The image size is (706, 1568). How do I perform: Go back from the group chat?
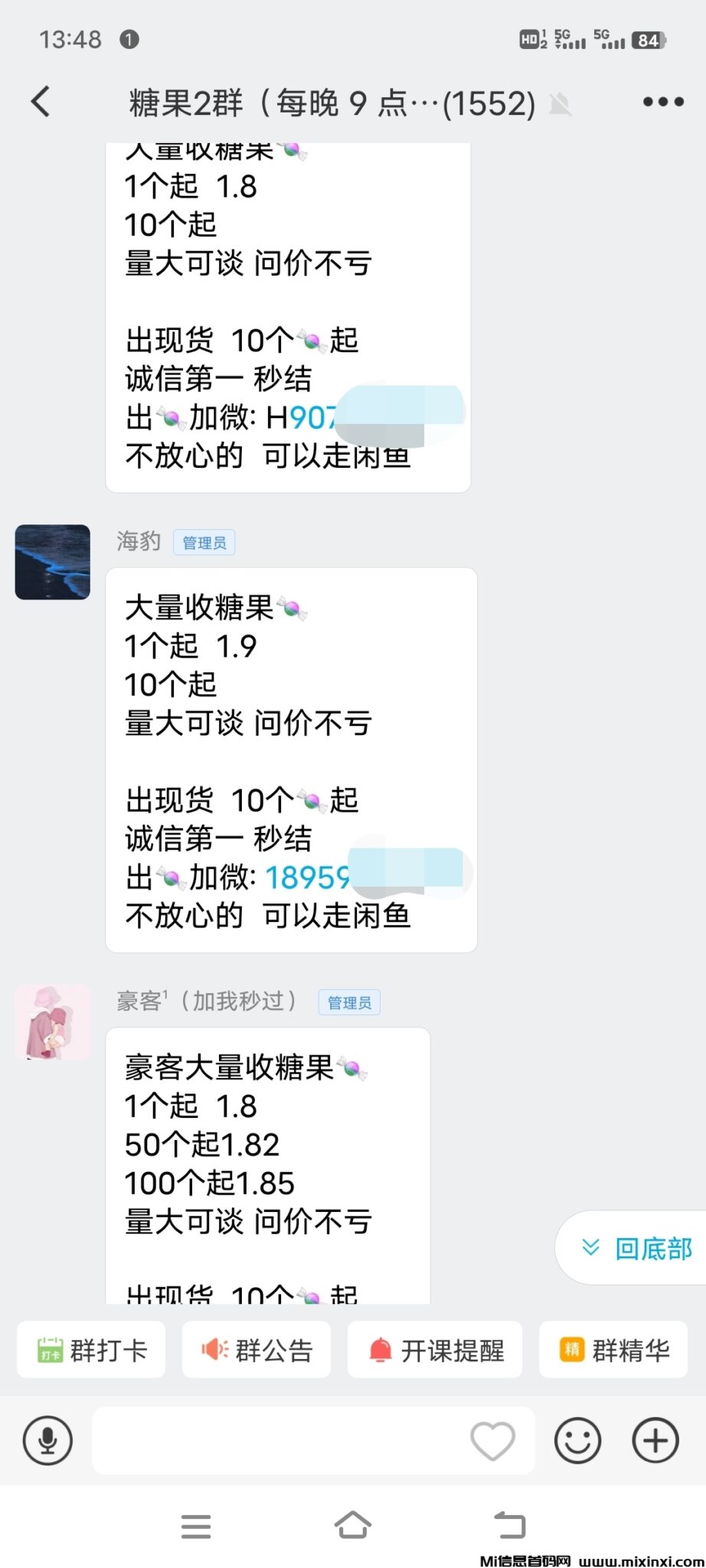pos(41,102)
